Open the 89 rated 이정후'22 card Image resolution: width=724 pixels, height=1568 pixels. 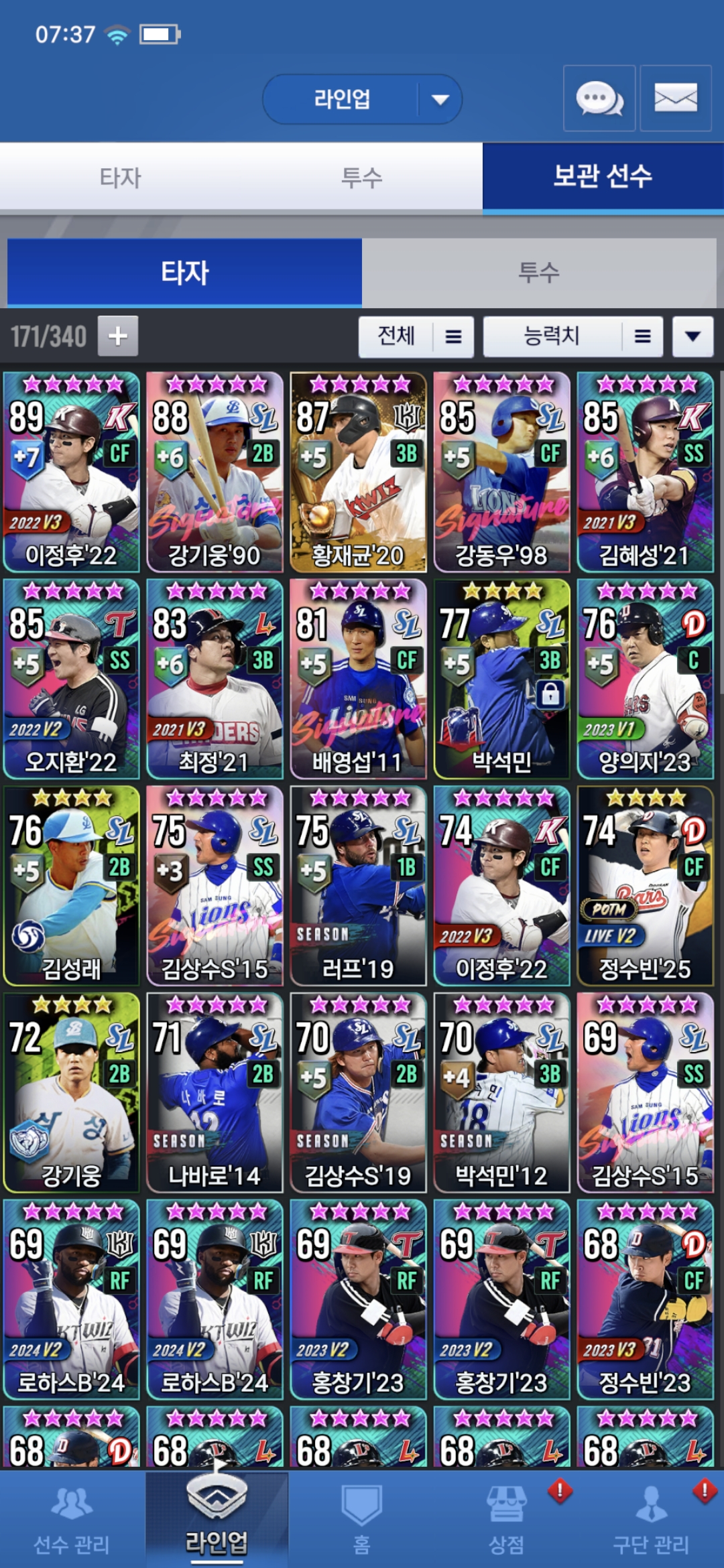click(72, 472)
